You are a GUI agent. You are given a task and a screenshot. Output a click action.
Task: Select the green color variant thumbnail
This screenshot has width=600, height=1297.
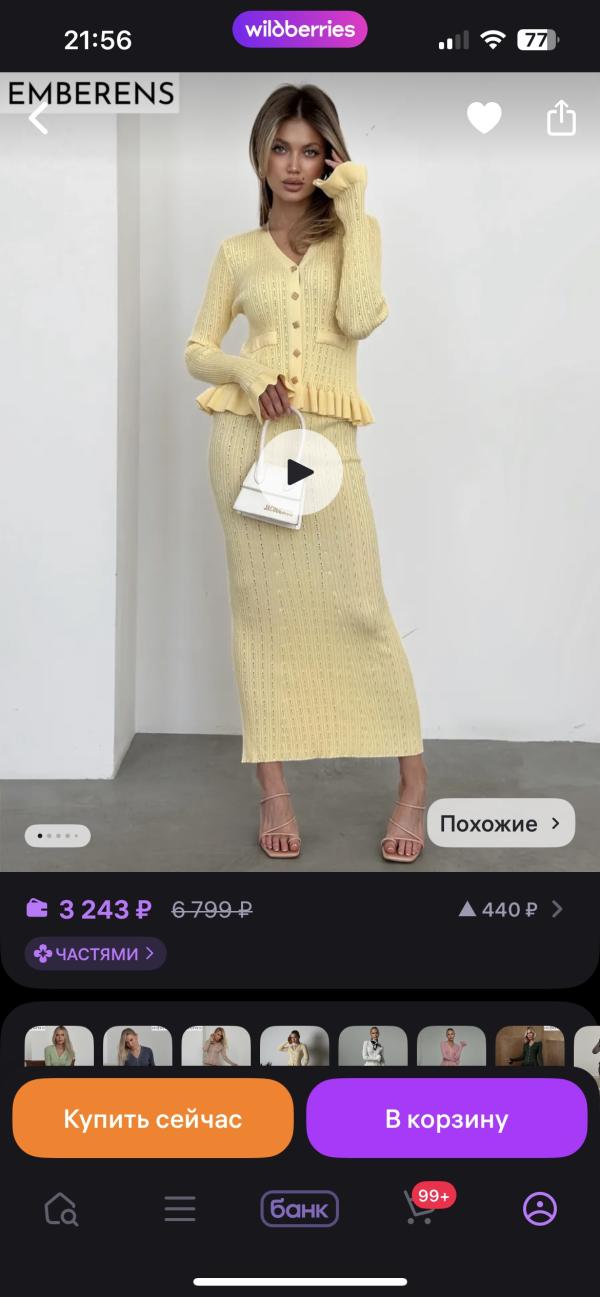pos(59,1046)
